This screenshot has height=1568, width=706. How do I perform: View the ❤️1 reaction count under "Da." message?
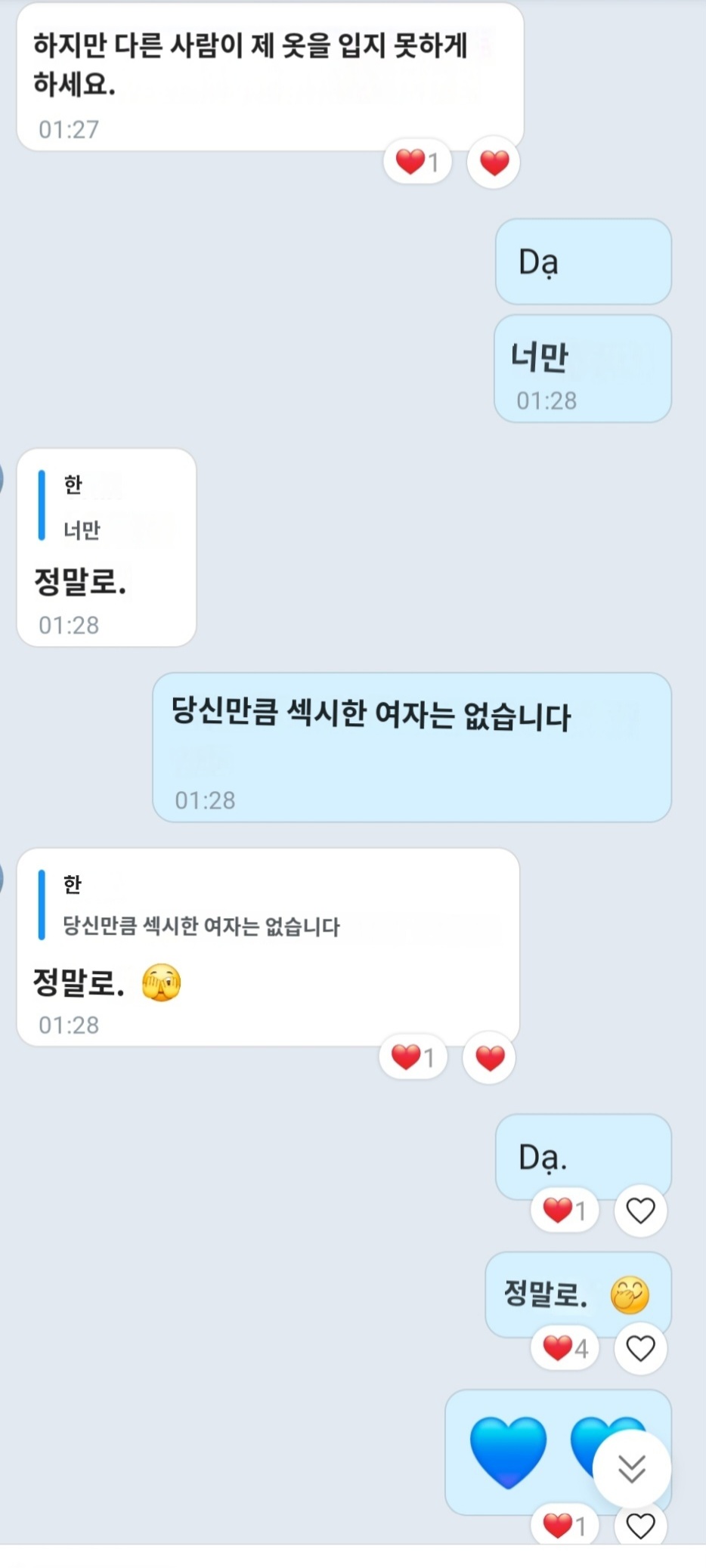(x=565, y=1211)
